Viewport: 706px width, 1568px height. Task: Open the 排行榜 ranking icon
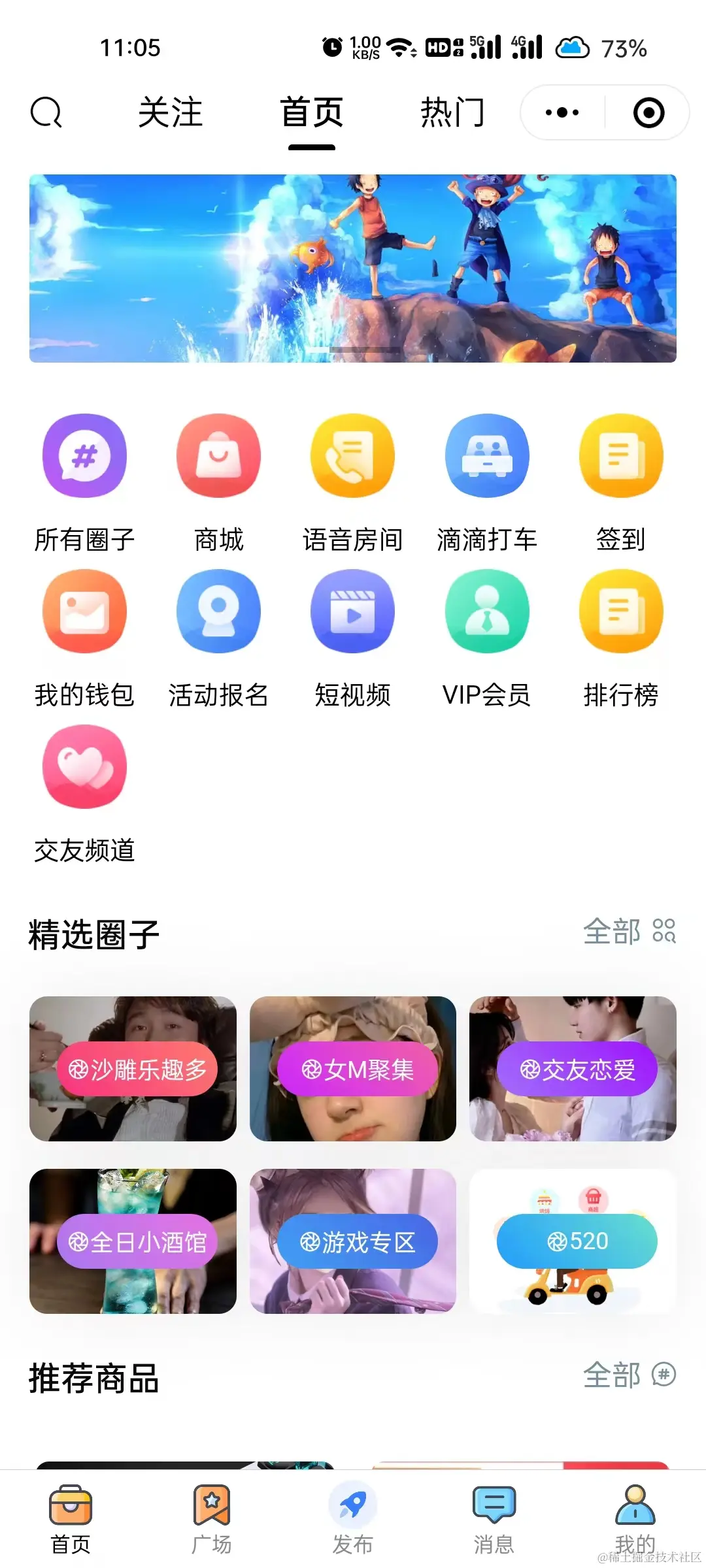621,612
